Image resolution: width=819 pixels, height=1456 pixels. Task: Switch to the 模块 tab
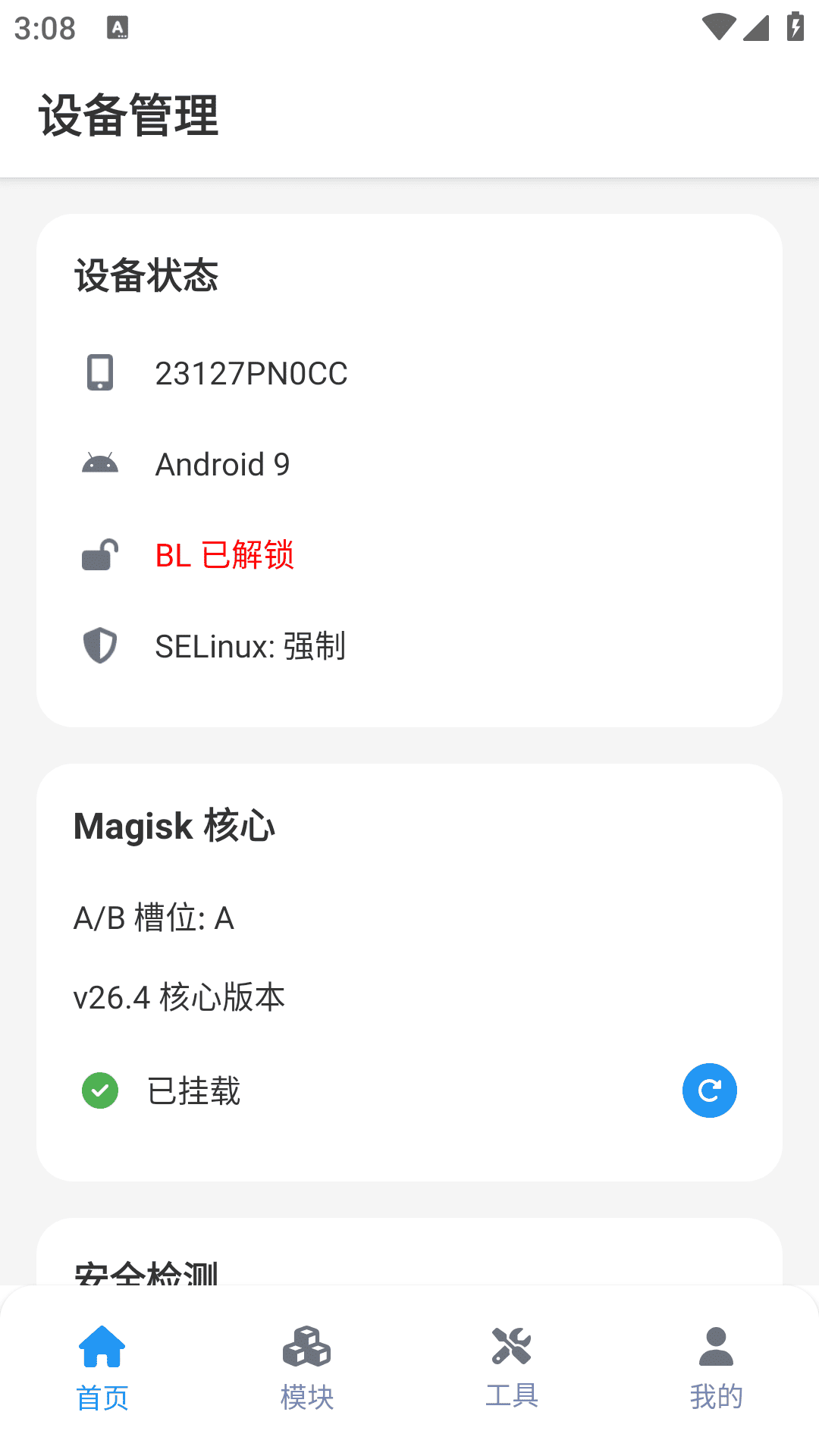(306, 1365)
